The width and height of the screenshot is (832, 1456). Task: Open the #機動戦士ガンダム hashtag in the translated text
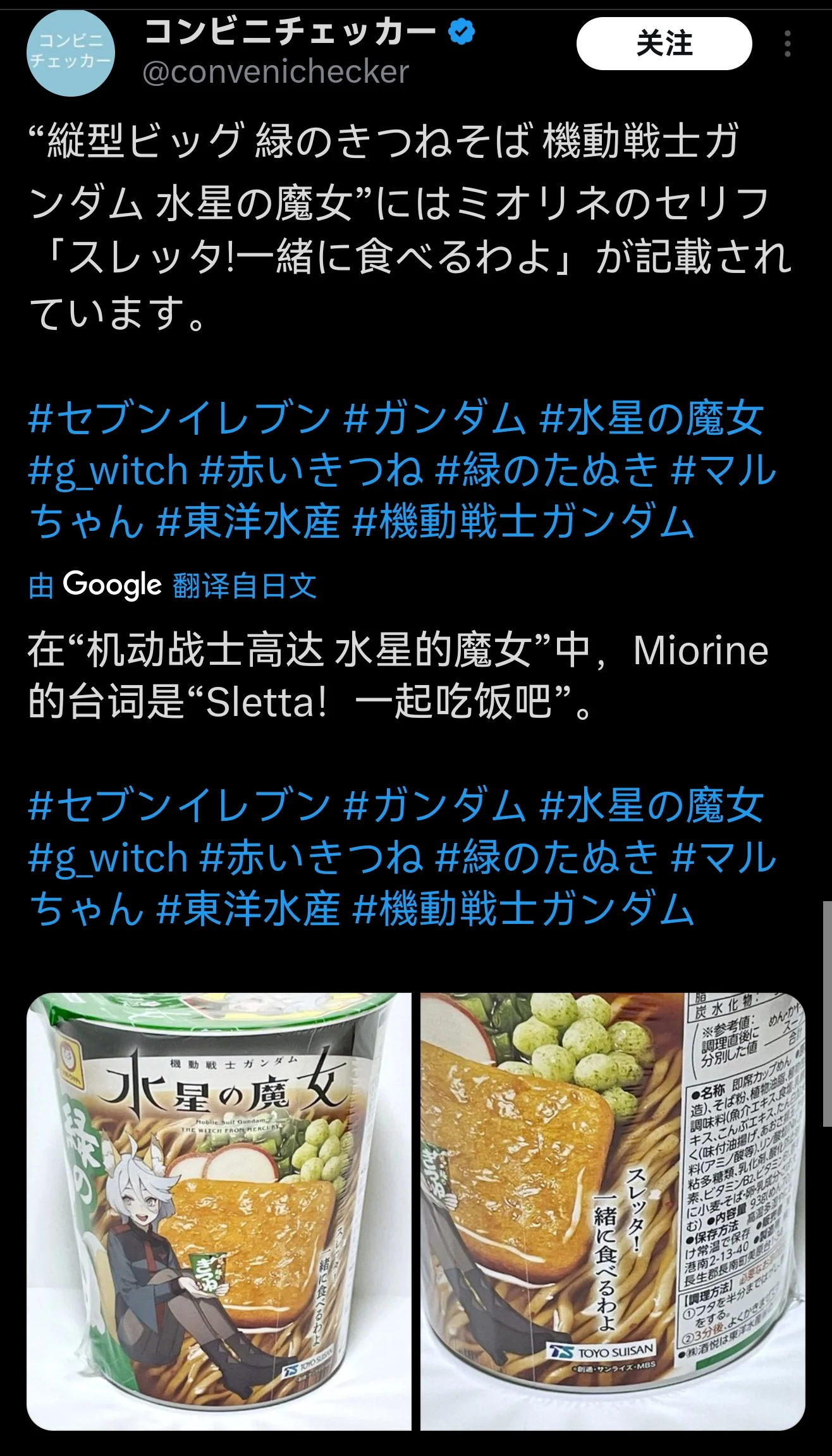[x=523, y=910]
